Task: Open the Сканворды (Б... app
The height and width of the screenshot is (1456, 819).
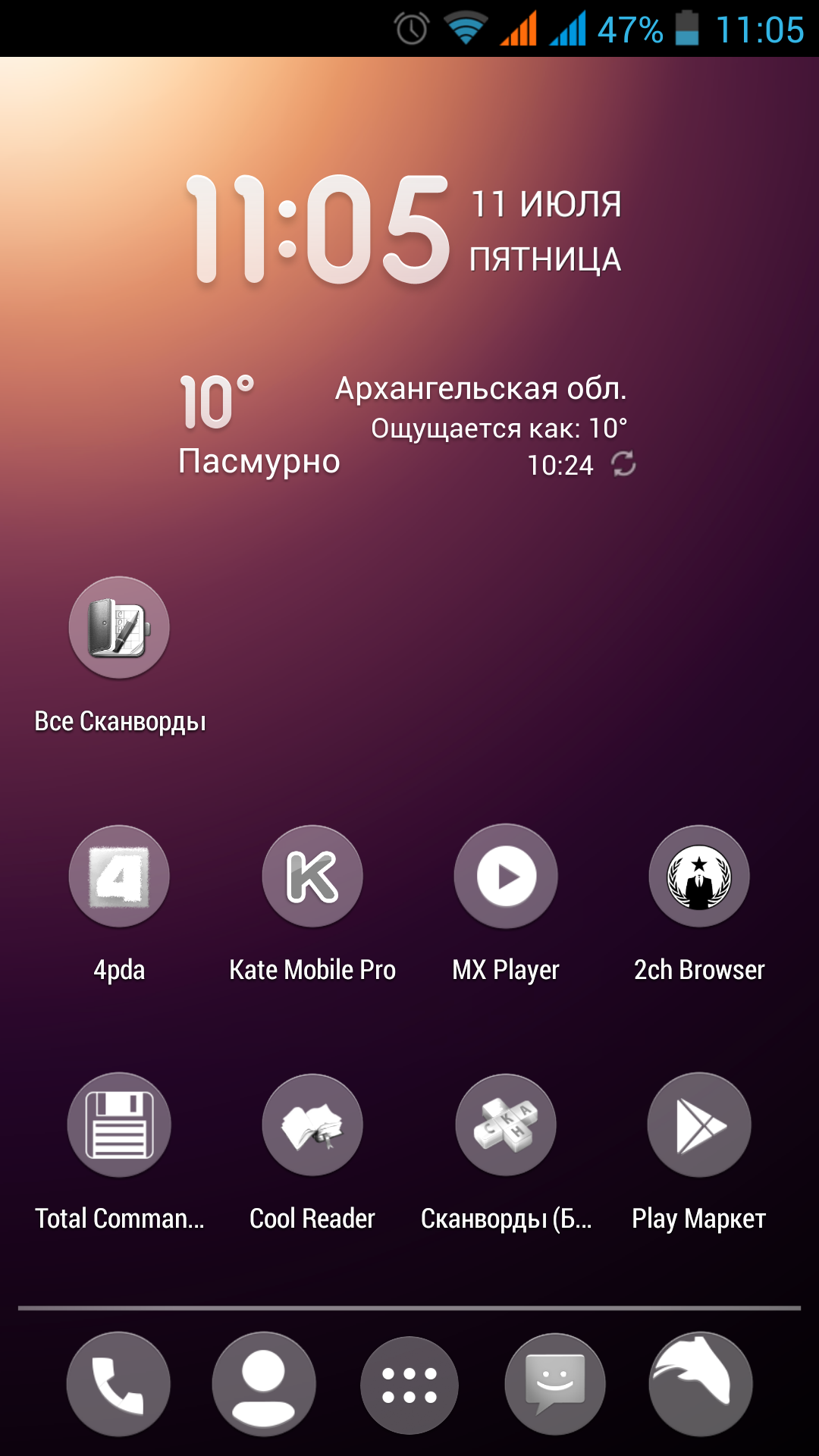Action: (506, 1125)
